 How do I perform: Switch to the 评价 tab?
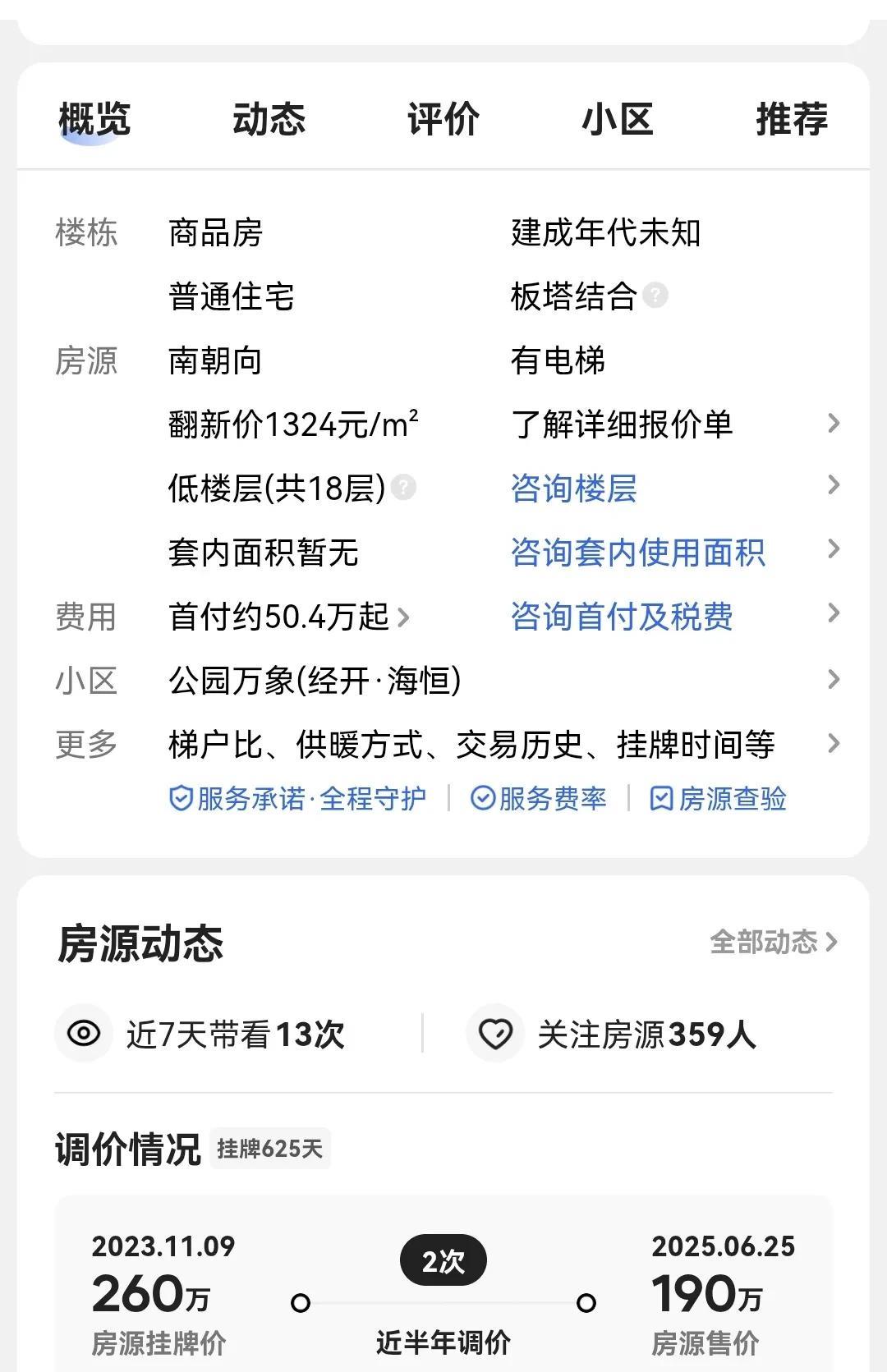(443, 119)
